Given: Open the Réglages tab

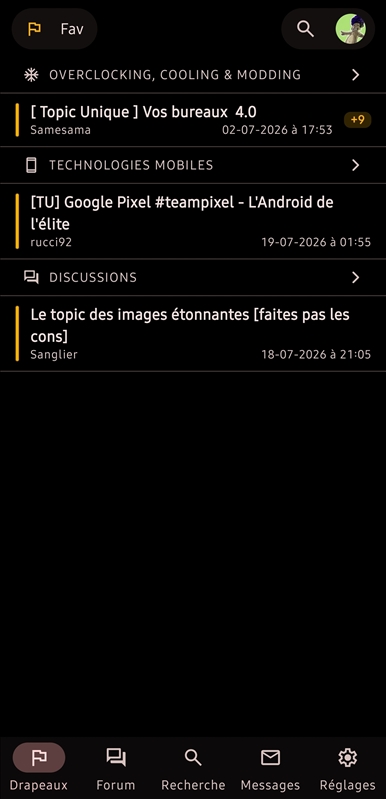Looking at the screenshot, I should (x=347, y=769).
